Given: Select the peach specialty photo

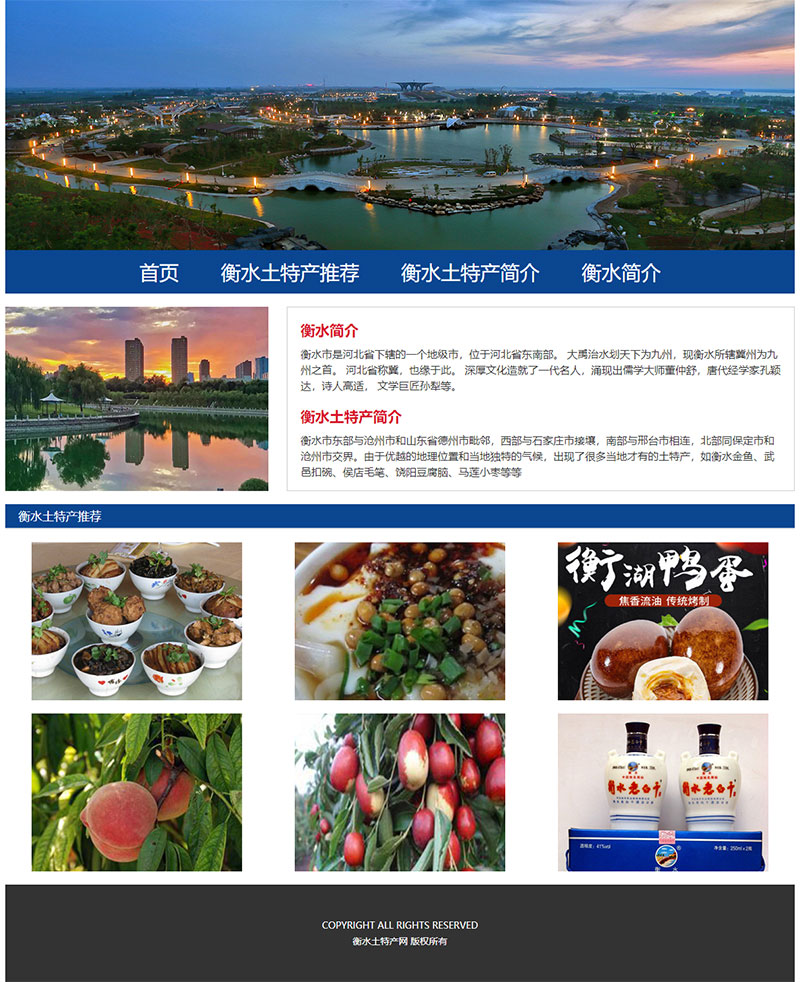Looking at the screenshot, I should [137, 792].
